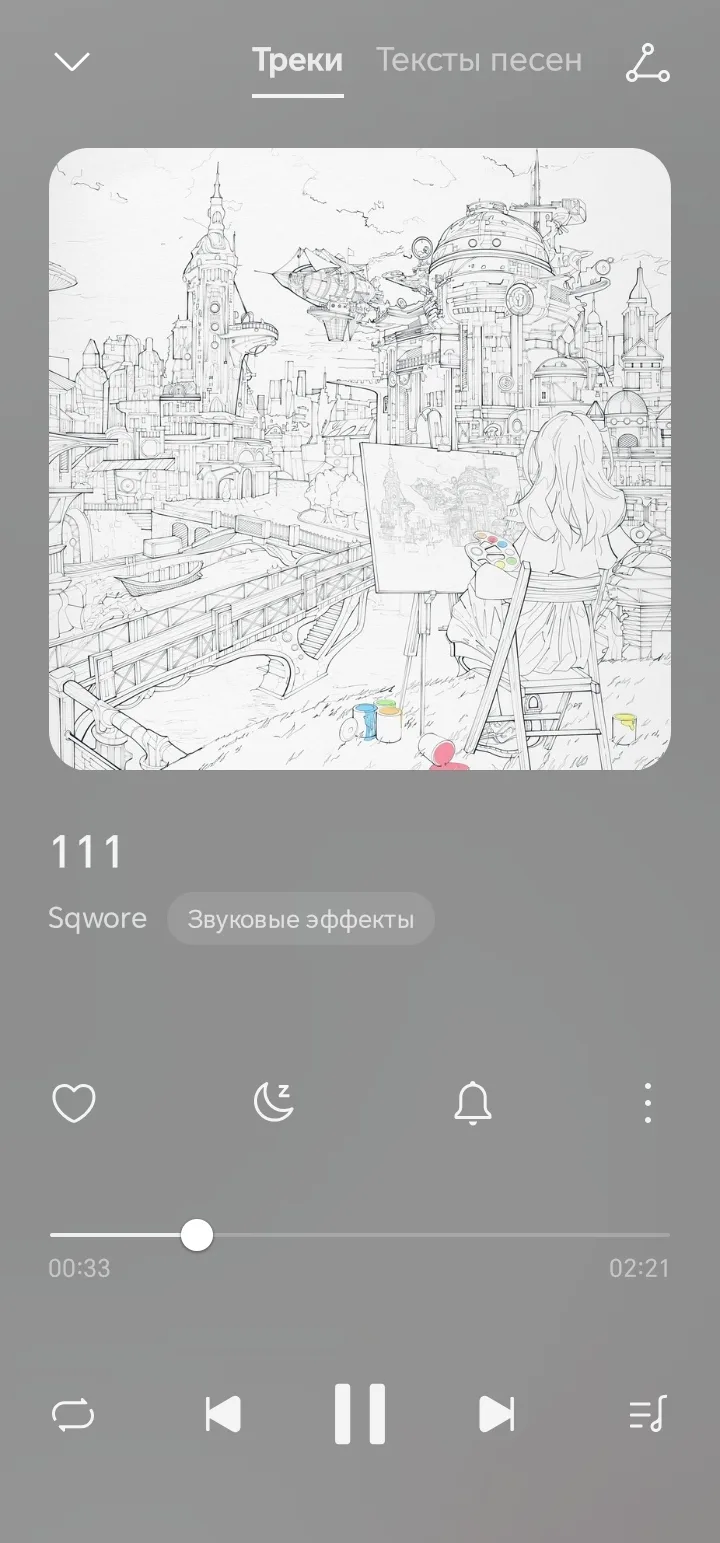
Task: Open the playback queue list
Action: [x=647, y=1415]
